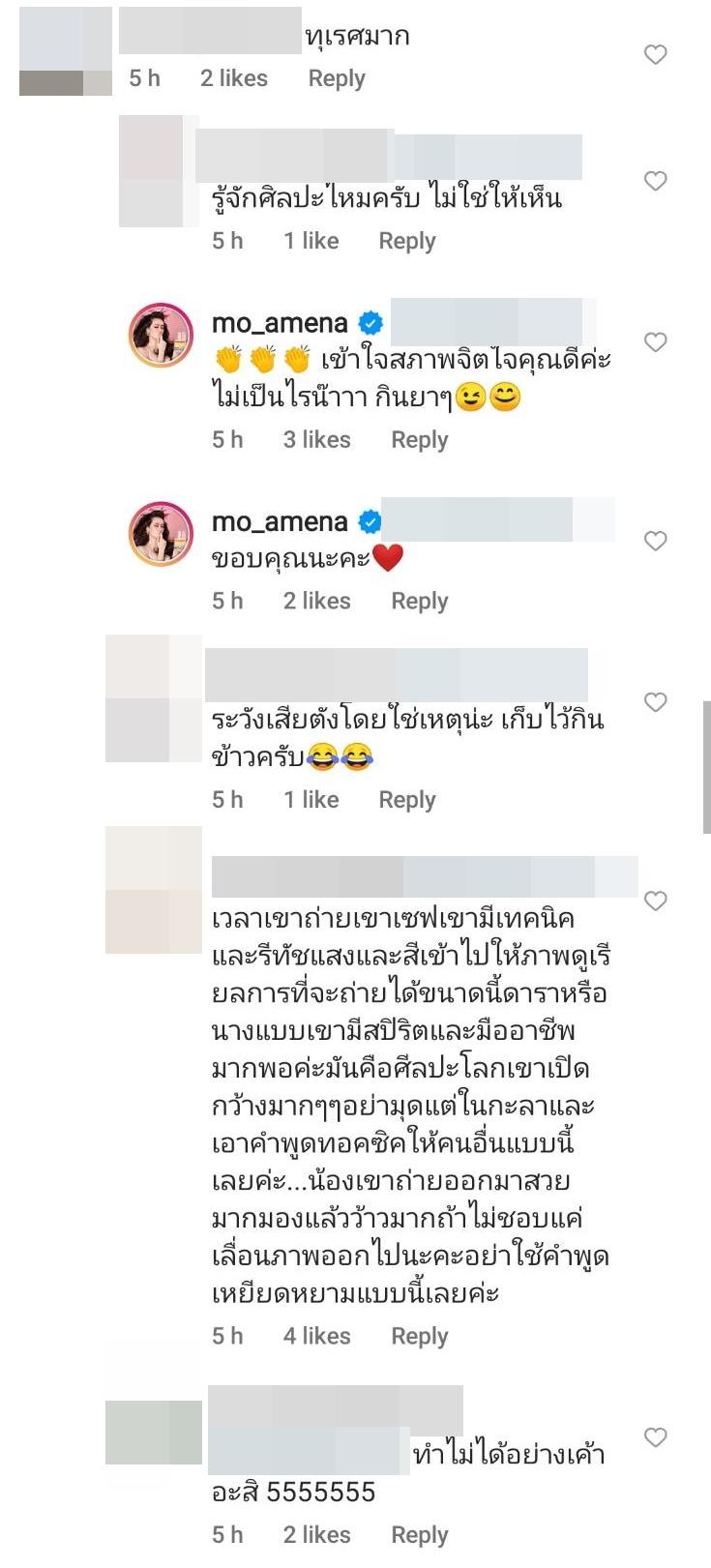
Task: Reply to the ทุเรศมาก comment
Action: coord(336,78)
